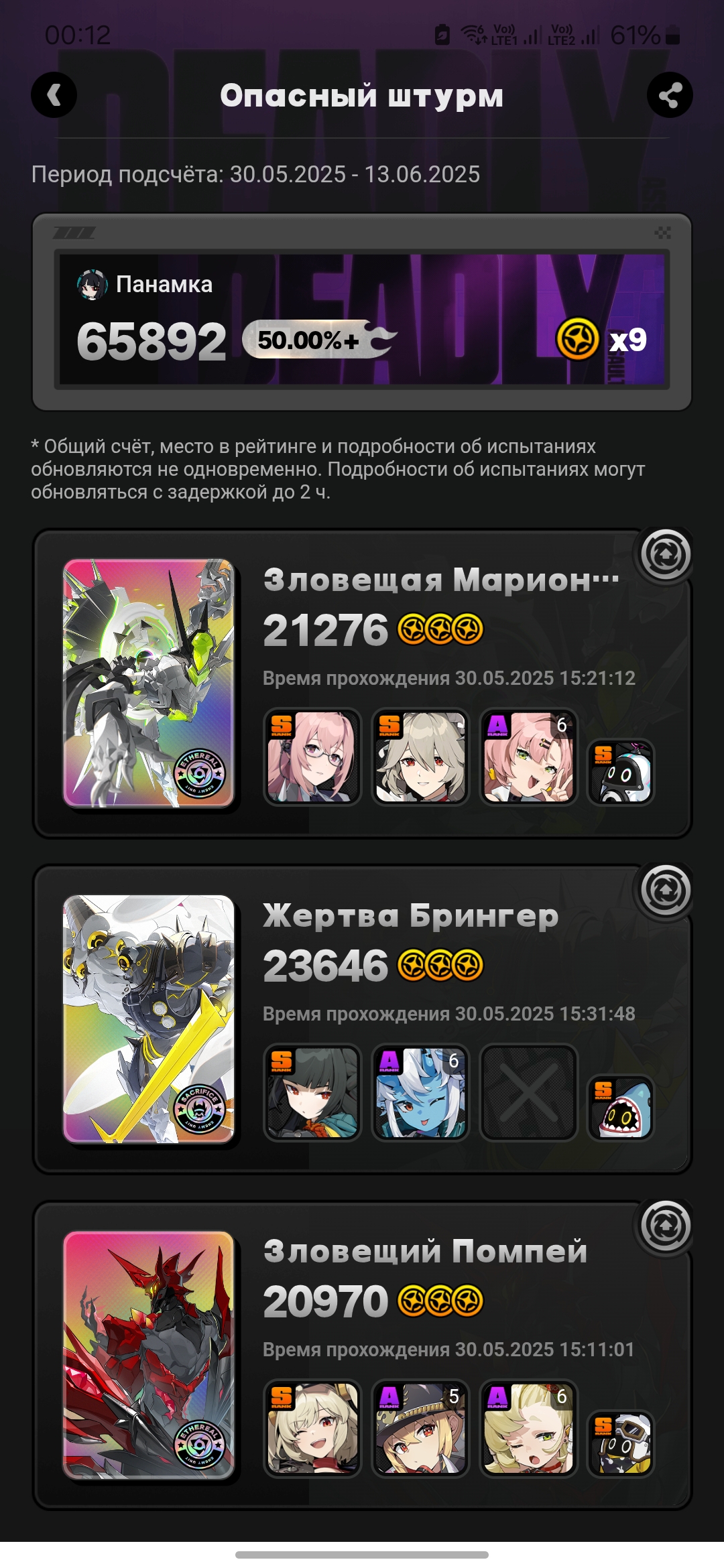Open Панамка's total score banner
This screenshot has height=1568, width=724.
(362, 319)
